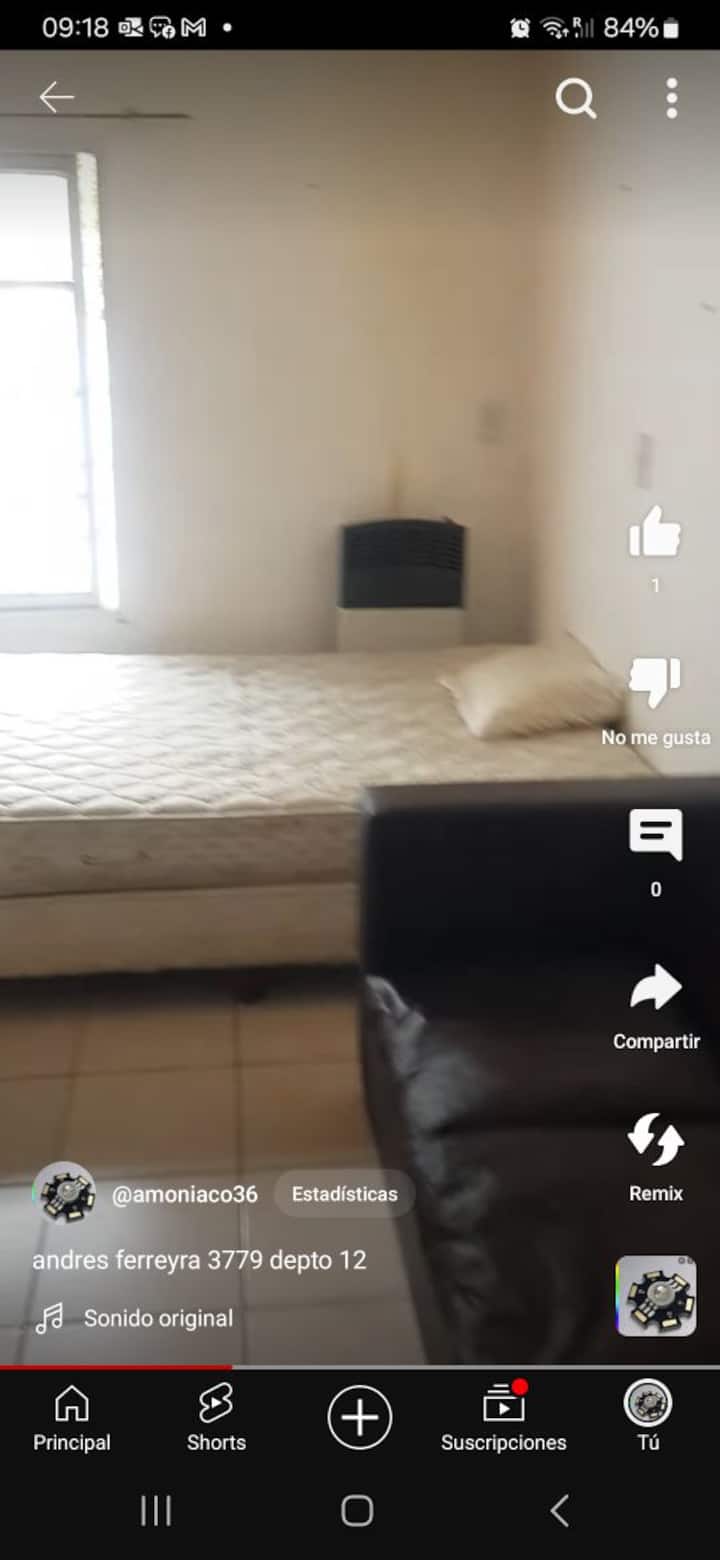Image resolution: width=720 pixels, height=1560 pixels.
Task: Go back with the arrow at top left
Action: point(57,97)
